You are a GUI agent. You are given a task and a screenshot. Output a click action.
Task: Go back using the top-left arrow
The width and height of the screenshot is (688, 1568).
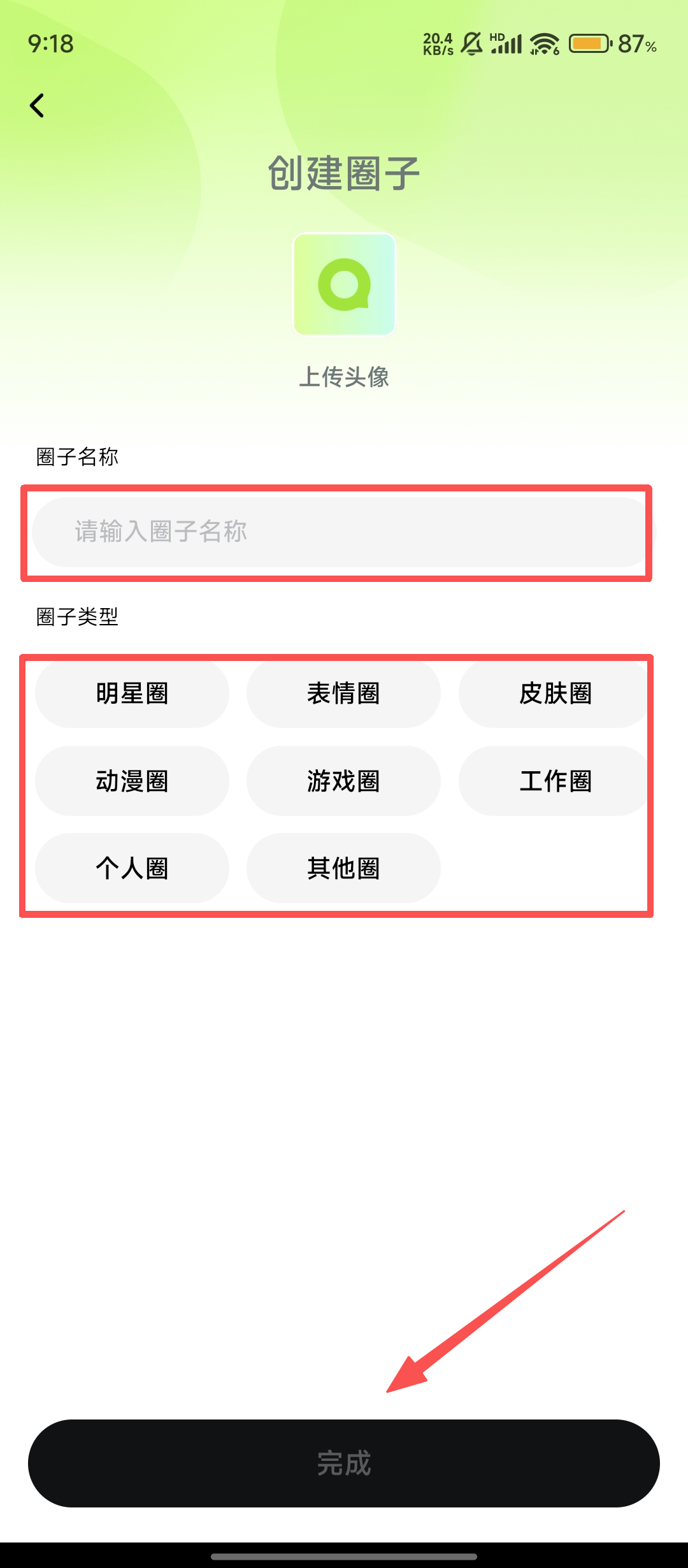point(38,106)
